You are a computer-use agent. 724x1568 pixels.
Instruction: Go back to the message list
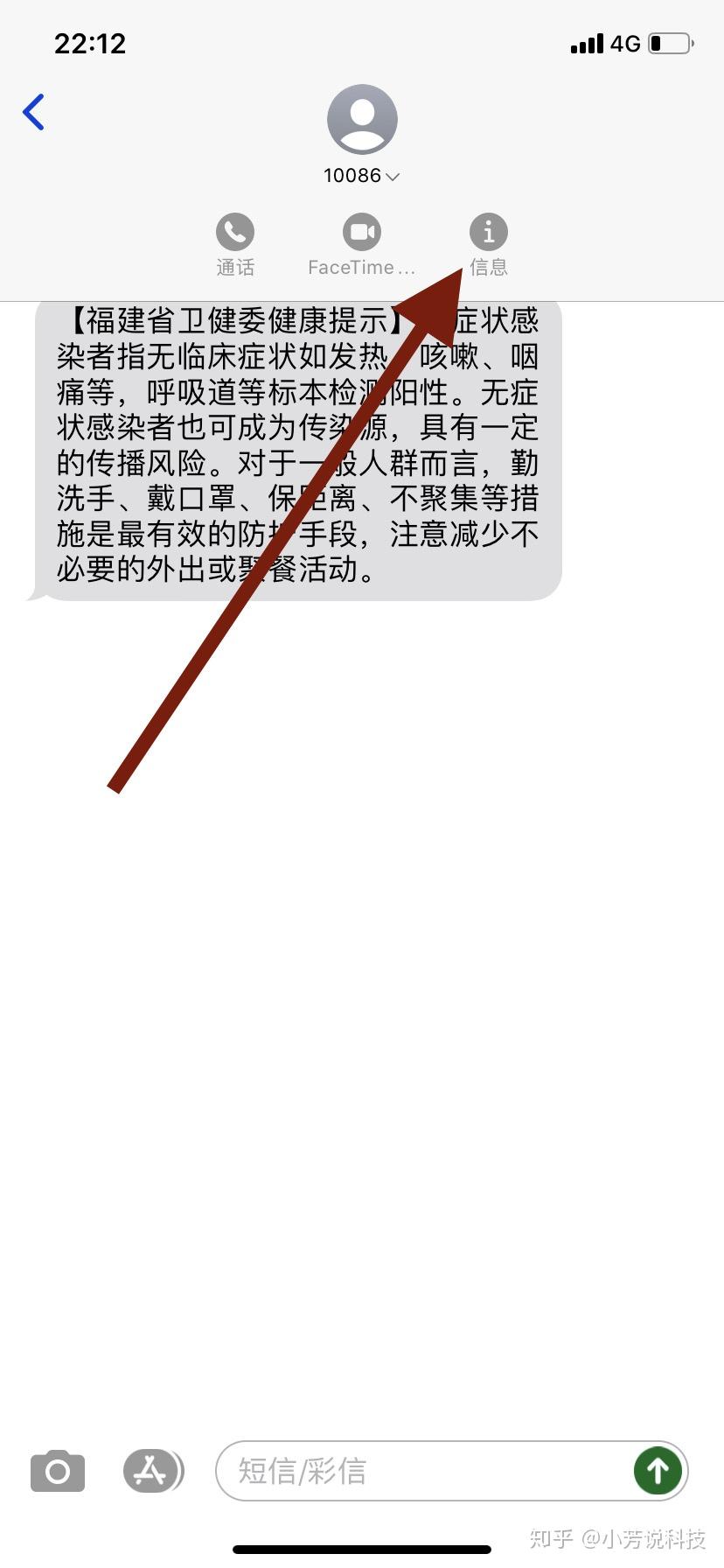(33, 112)
